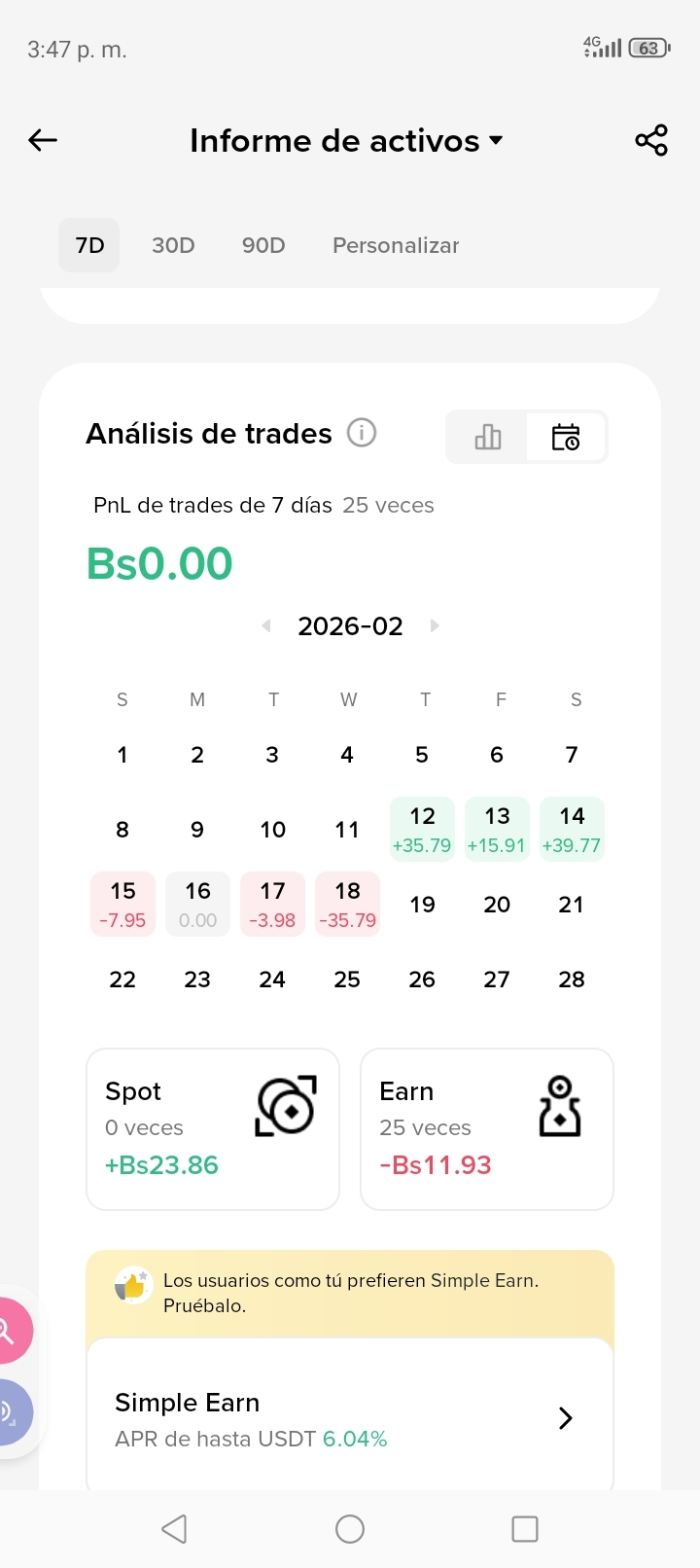The image size is (700, 1568).
Task: Select day 18 showing -35.79
Action: (347, 905)
